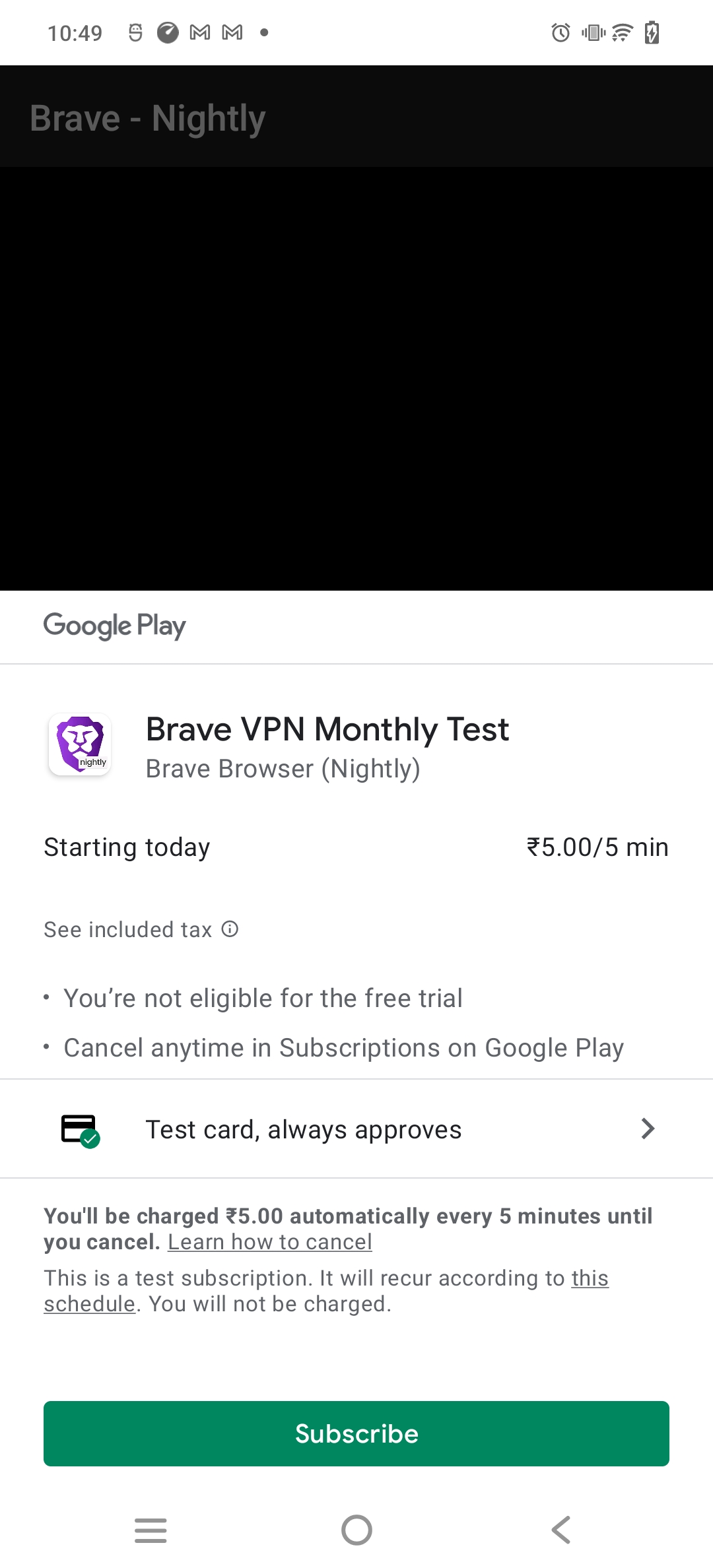Tap See included tax text

coord(127,929)
